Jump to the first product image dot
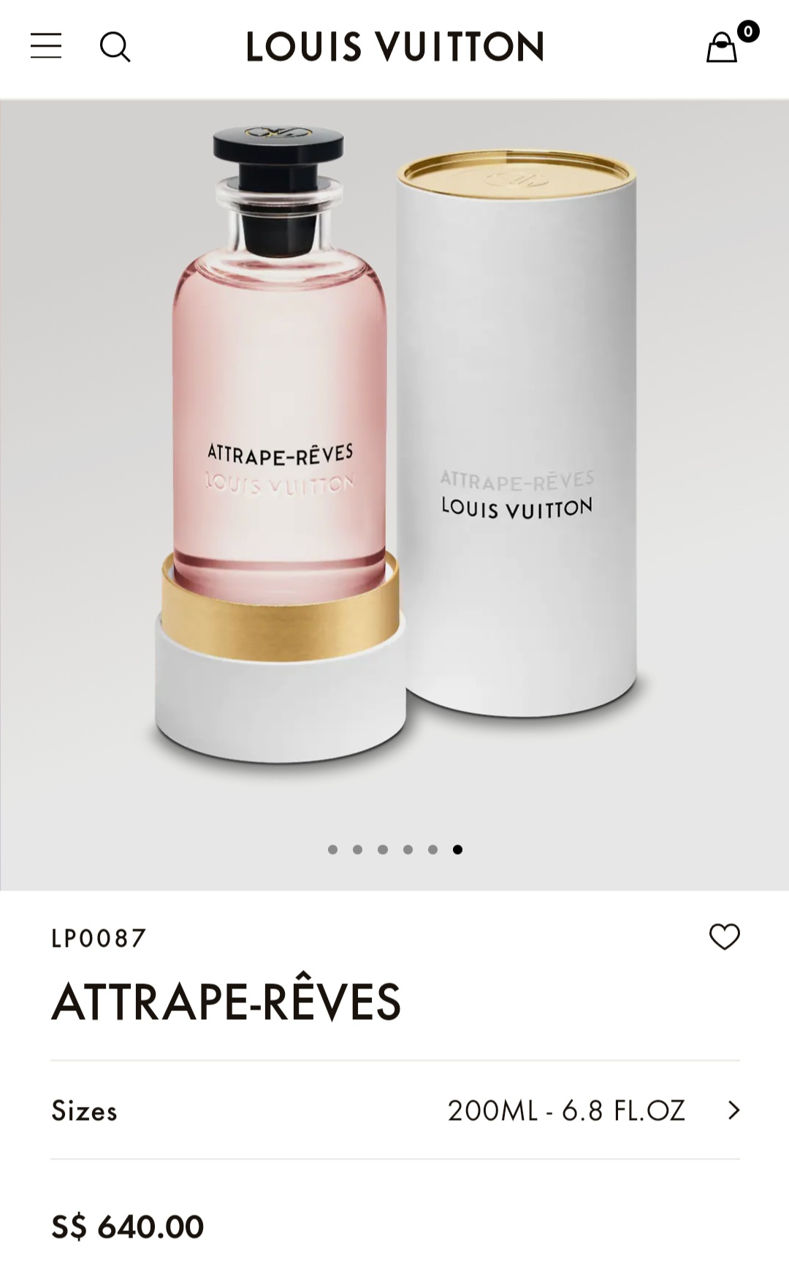 pos(332,850)
